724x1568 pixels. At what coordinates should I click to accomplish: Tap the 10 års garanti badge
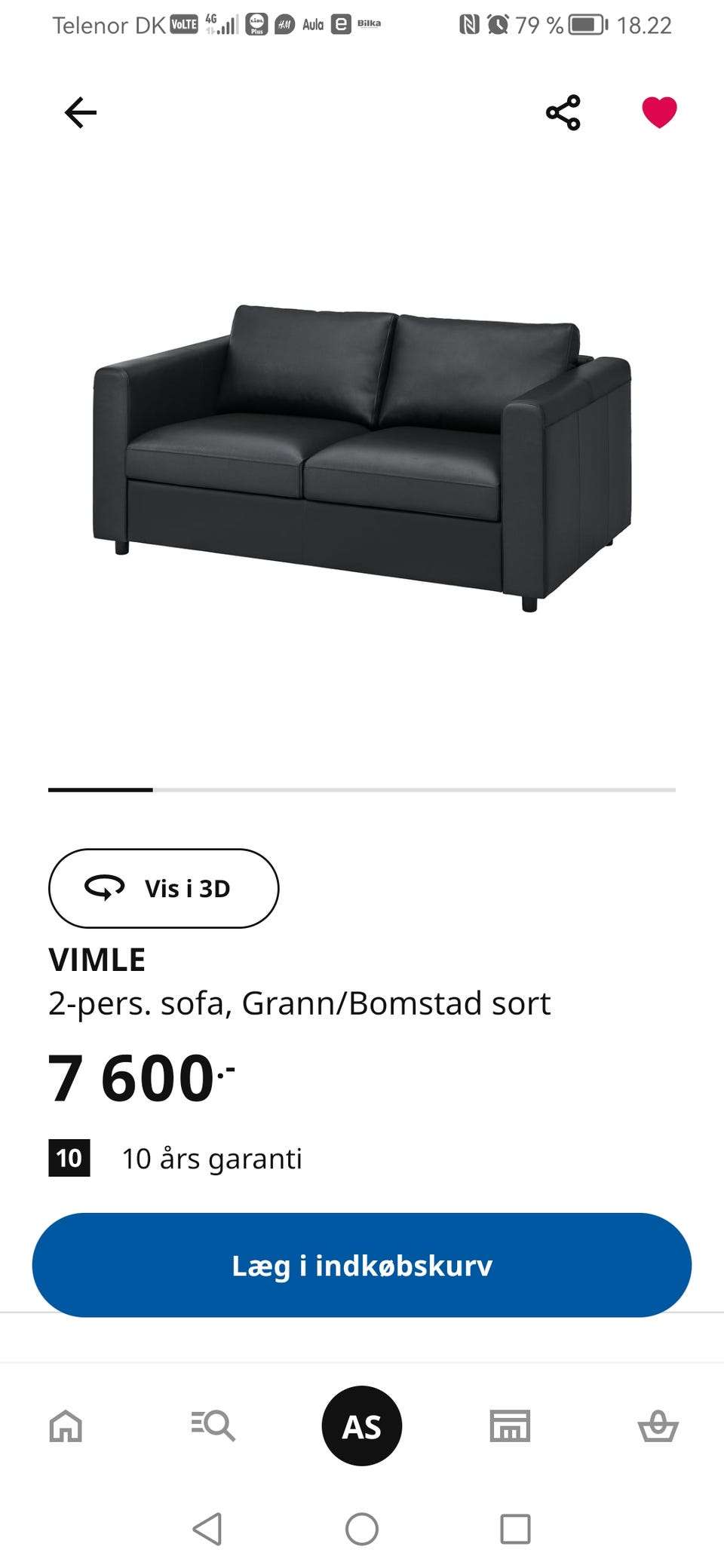click(x=69, y=1158)
